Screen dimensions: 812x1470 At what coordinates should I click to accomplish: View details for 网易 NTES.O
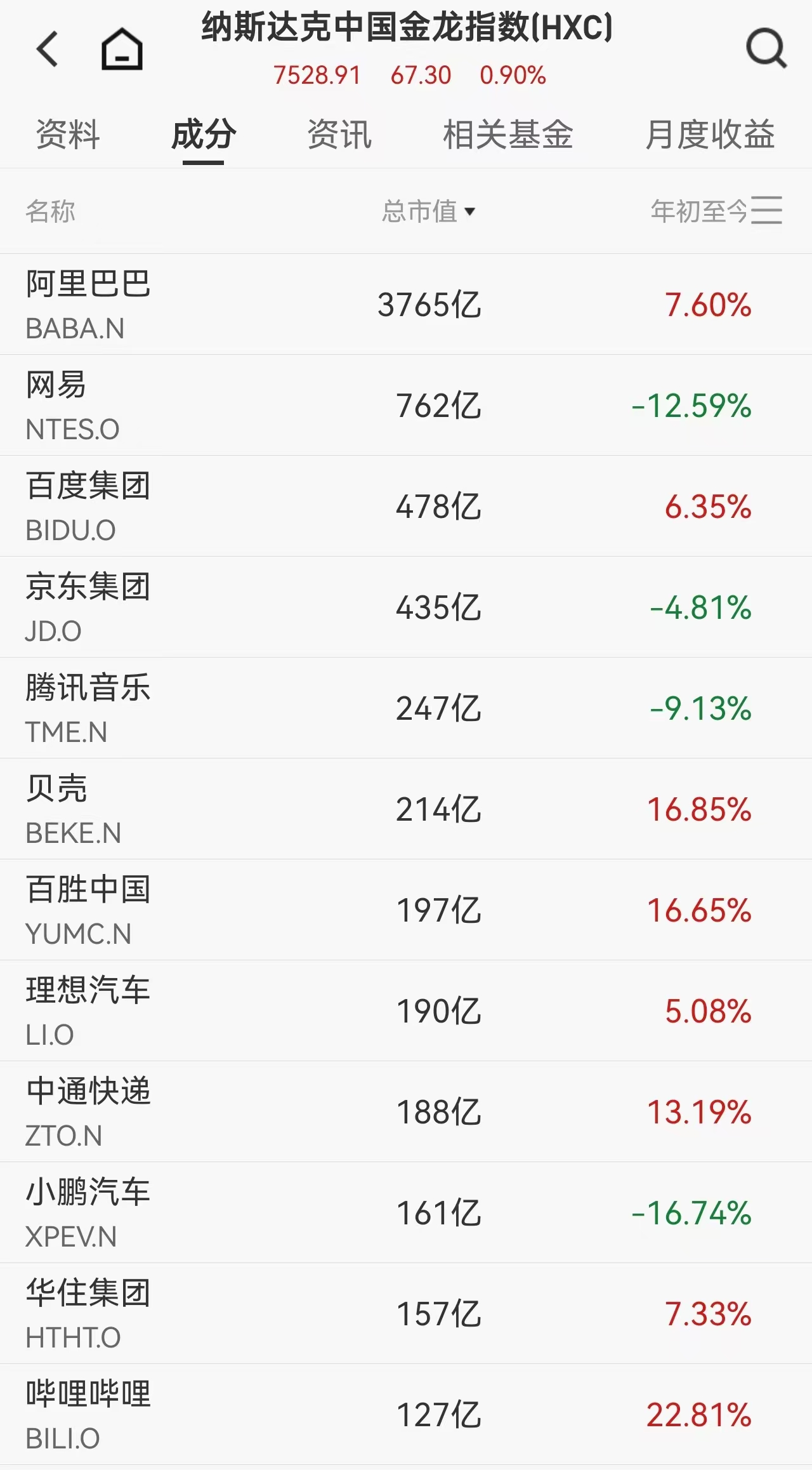(x=406, y=406)
